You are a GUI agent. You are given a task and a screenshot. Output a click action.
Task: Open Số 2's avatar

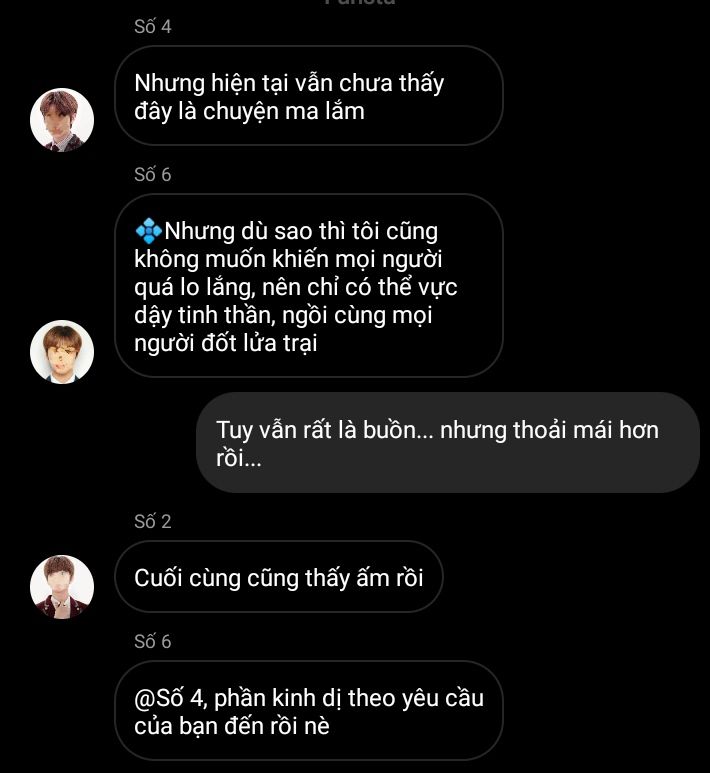point(62,587)
